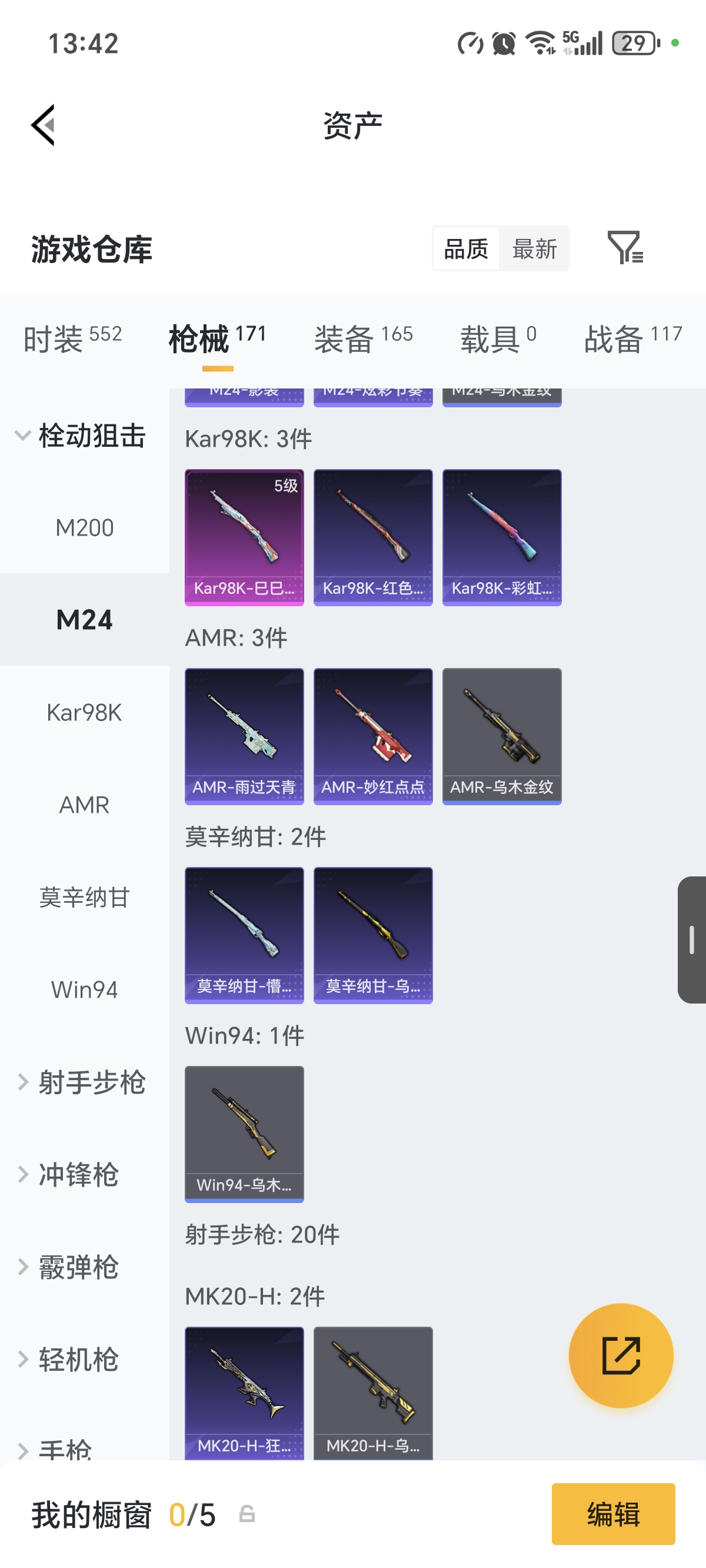Open the Win94-乌木 skin tile
This screenshot has height=1568, width=706.
pos(244,1134)
